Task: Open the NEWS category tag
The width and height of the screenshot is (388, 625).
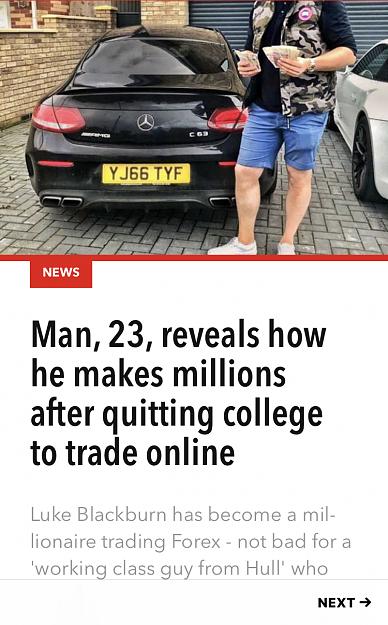Action: click(61, 273)
